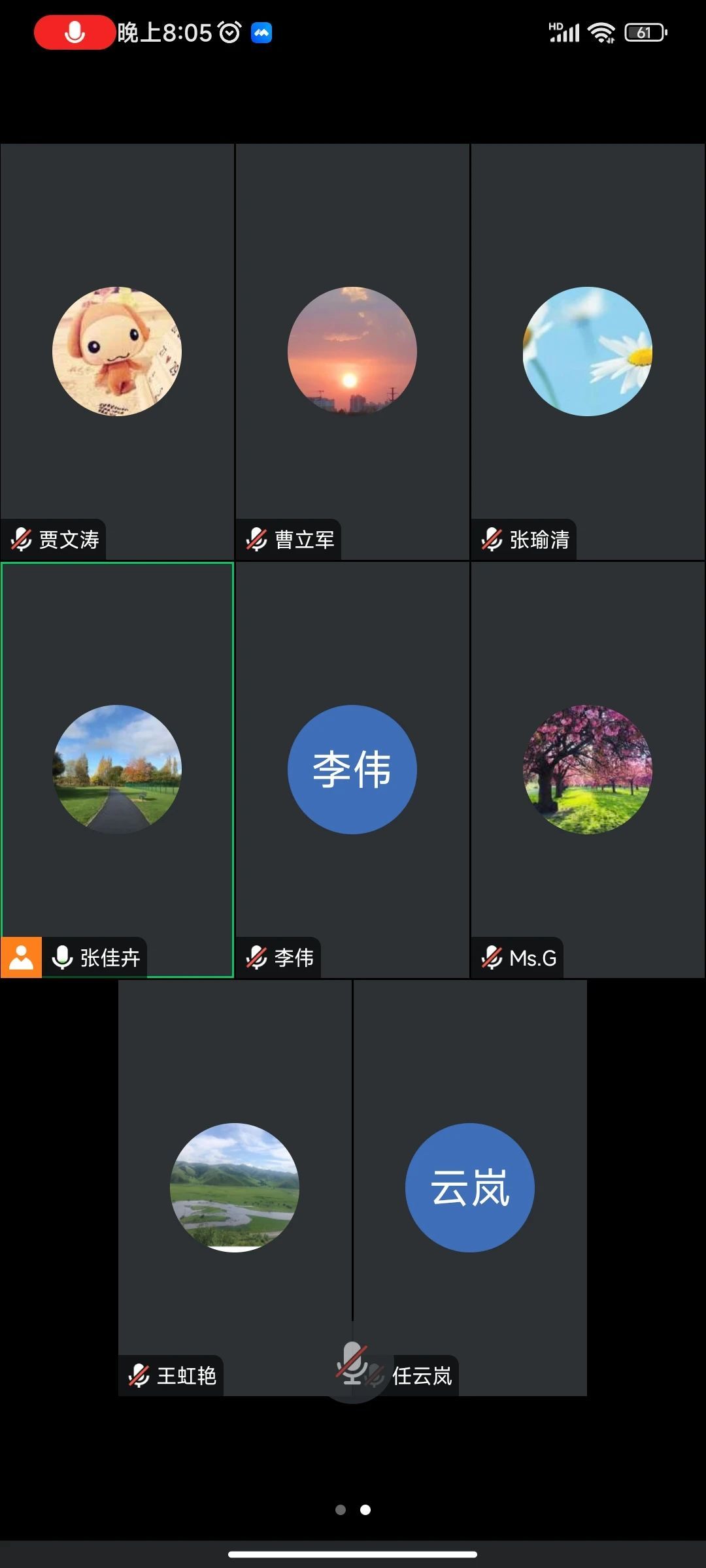The width and height of the screenshot is (706, 1568).
Task: Tap the 张瑜清 participant tile
Action: coord(588,351)
